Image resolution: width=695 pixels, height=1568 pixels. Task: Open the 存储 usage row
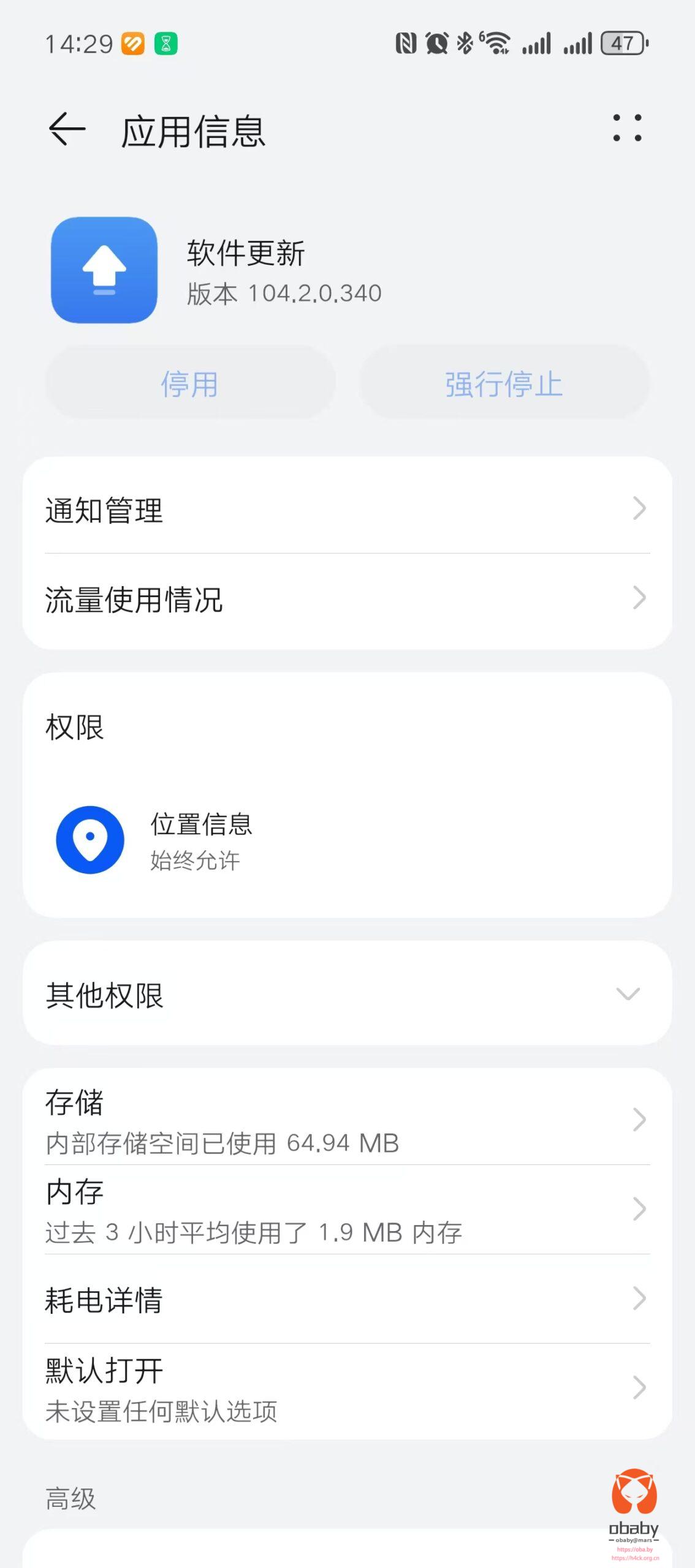347,1120
